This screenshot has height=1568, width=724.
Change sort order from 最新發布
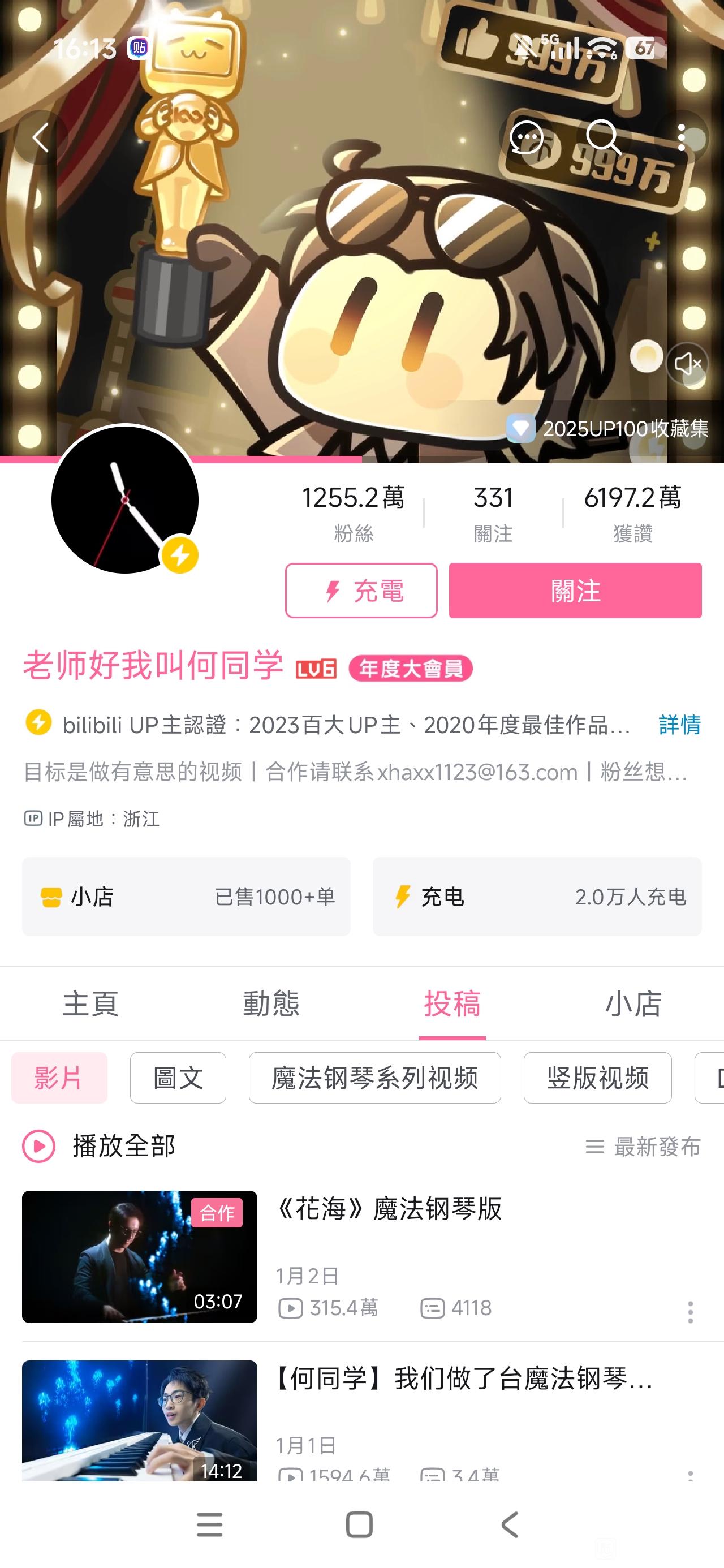(643, 1147)
